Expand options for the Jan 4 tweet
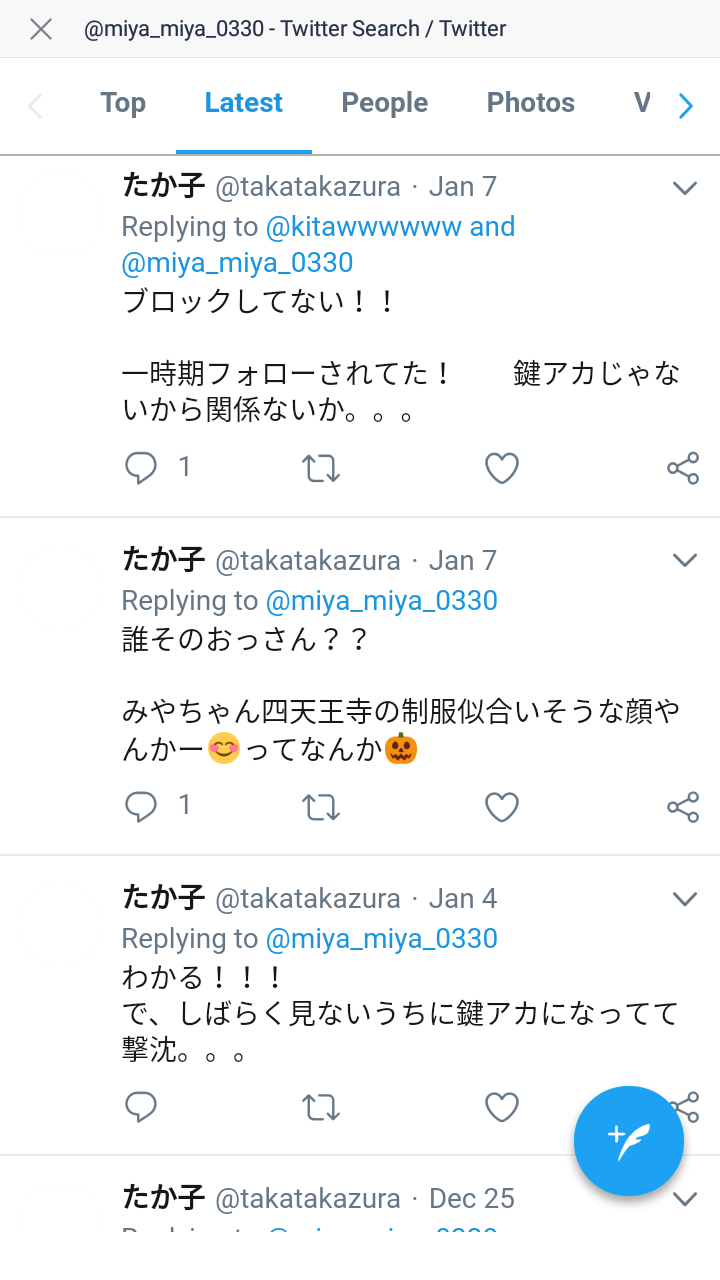This screenshot has height=1280, width=720. (x=685, y=899)
